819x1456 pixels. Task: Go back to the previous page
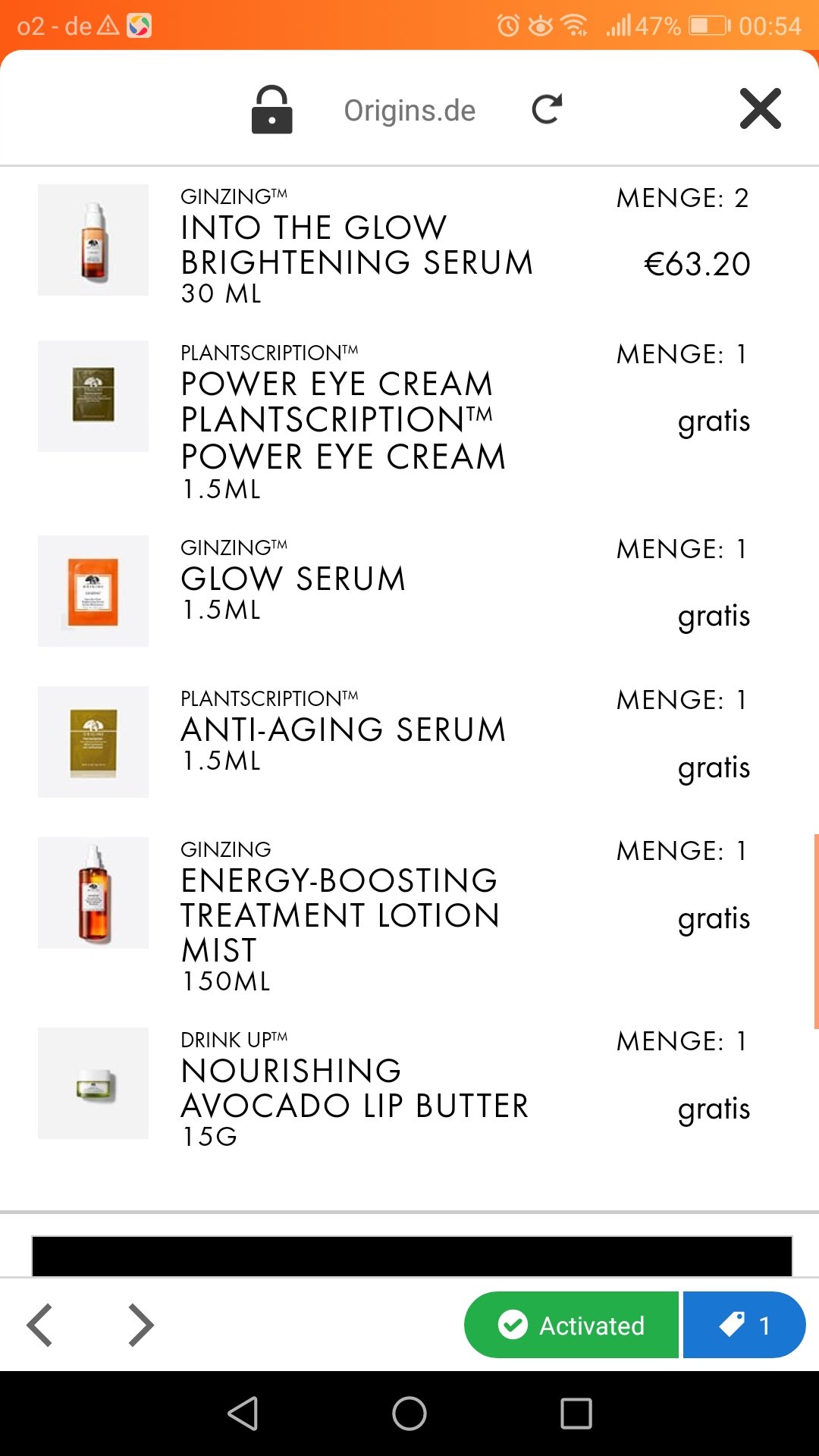click(39, 1325)
